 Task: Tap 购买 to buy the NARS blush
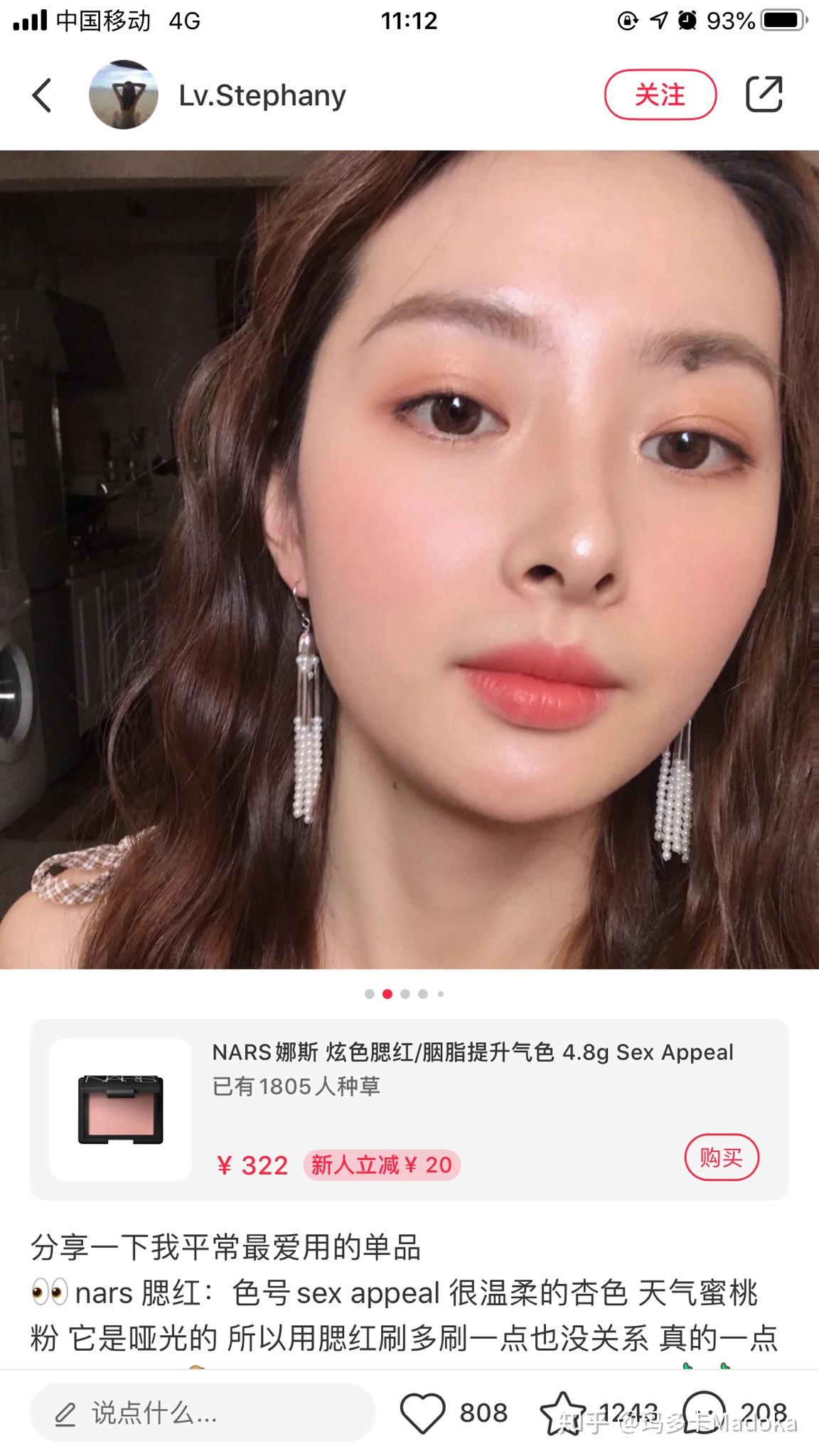[x=721, y=1157]
